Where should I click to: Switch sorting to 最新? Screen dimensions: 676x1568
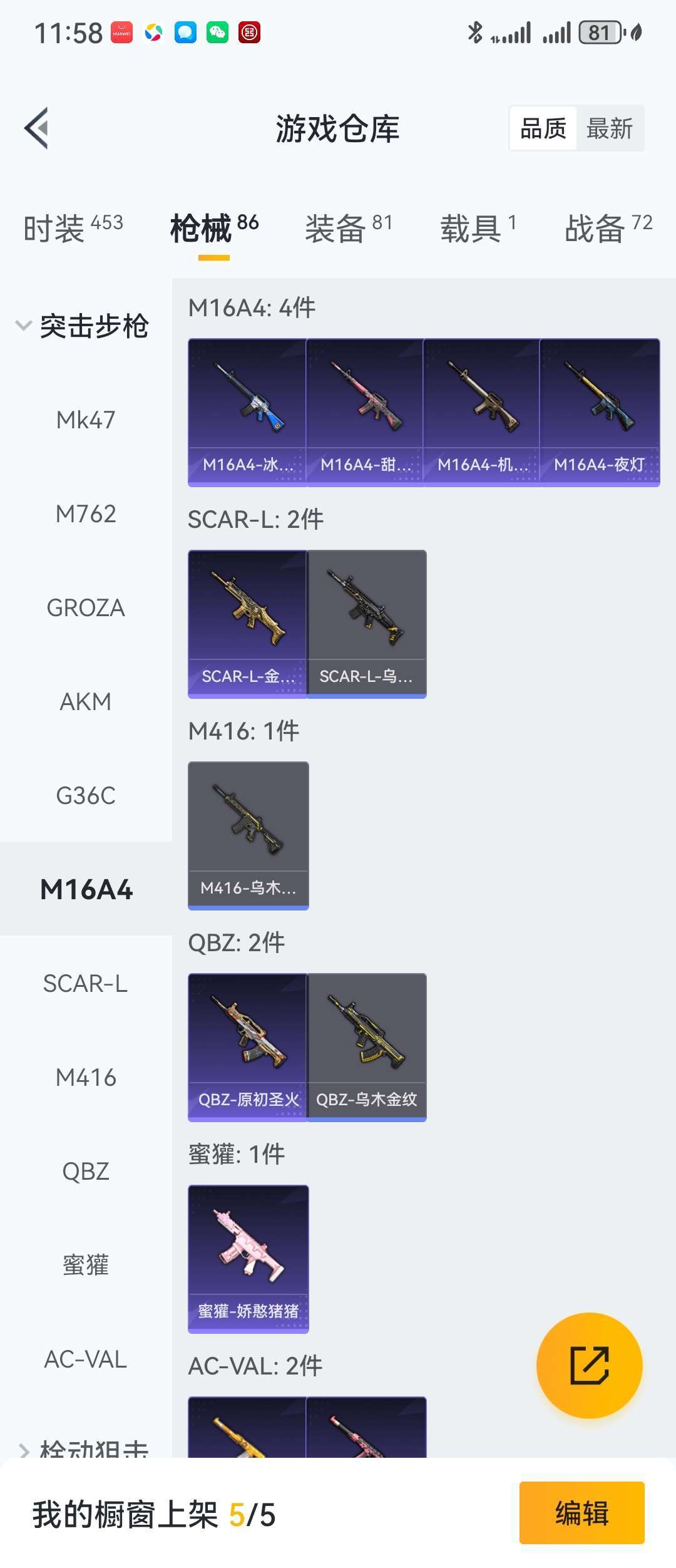point(609,128)
